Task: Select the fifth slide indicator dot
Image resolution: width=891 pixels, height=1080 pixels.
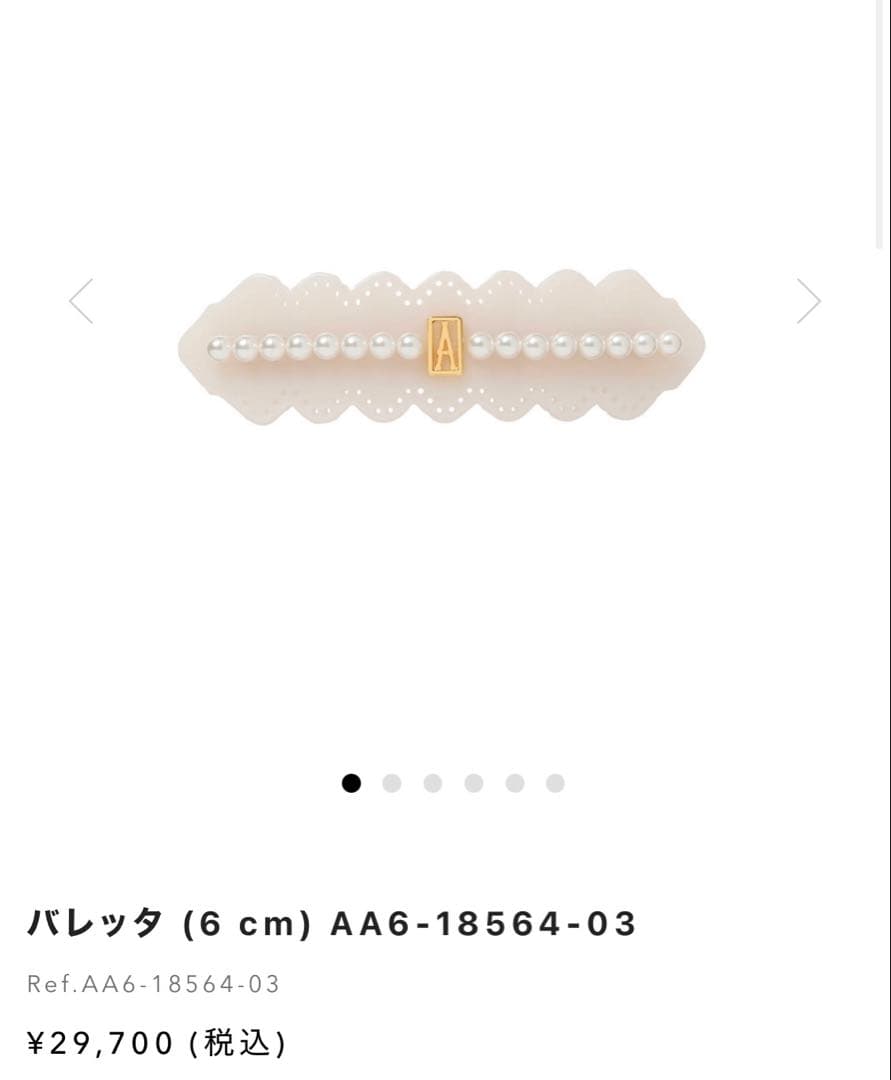Action: click(514, 784)
